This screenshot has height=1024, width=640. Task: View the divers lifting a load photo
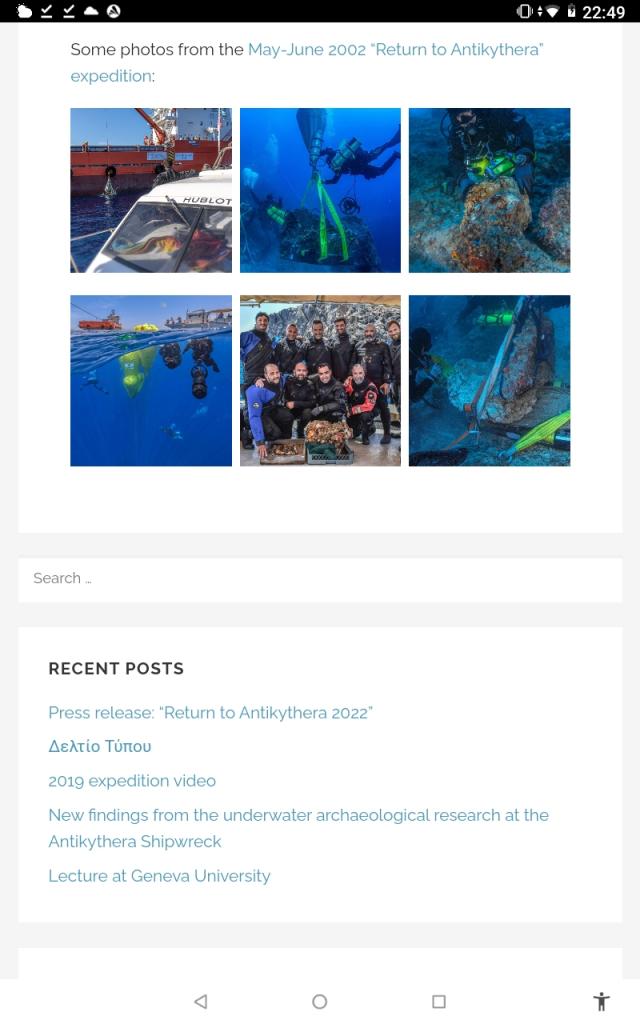(320, 190)
